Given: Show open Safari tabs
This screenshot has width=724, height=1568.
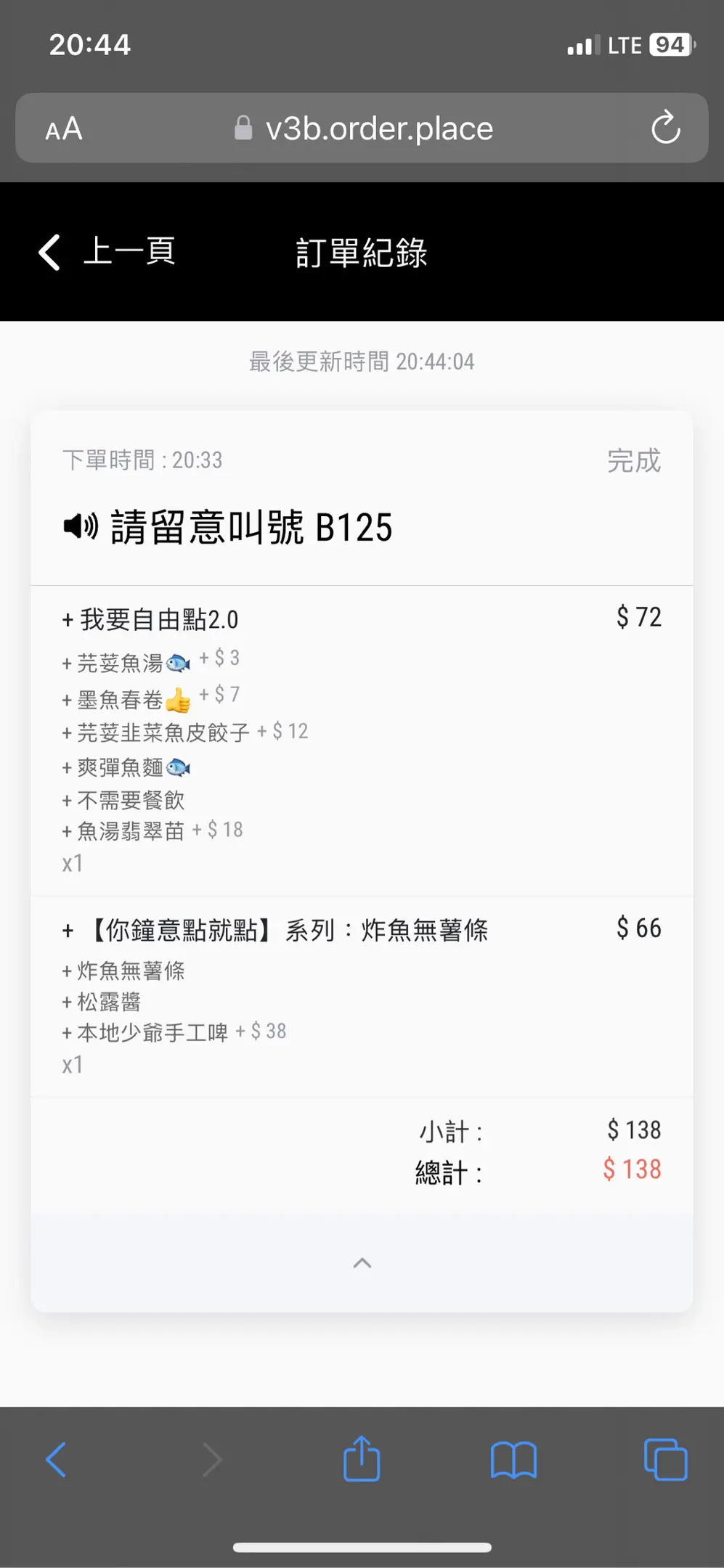Looking at the screenshot, I should pos(665,1459).
